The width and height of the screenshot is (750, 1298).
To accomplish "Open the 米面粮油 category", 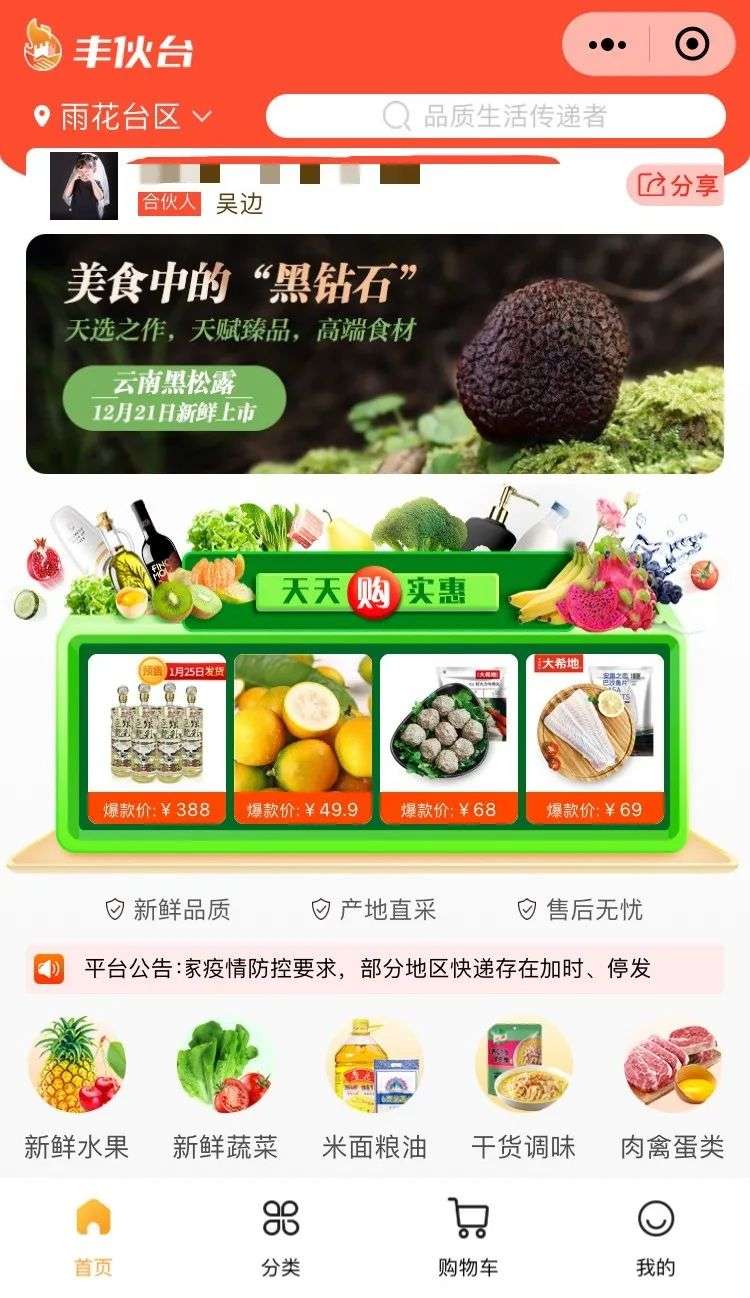I will pos(374,1089).
